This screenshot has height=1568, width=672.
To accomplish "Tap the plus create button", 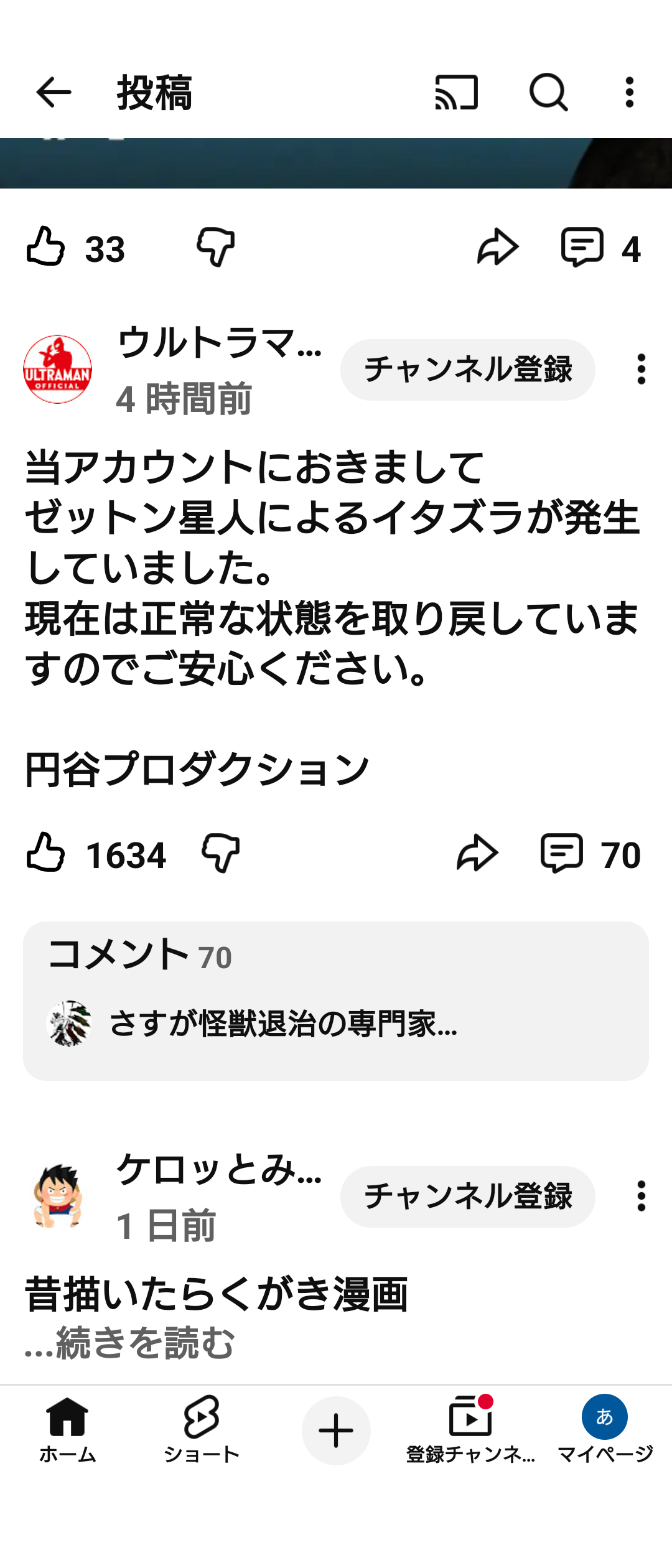I will [x=336, y=1430].
